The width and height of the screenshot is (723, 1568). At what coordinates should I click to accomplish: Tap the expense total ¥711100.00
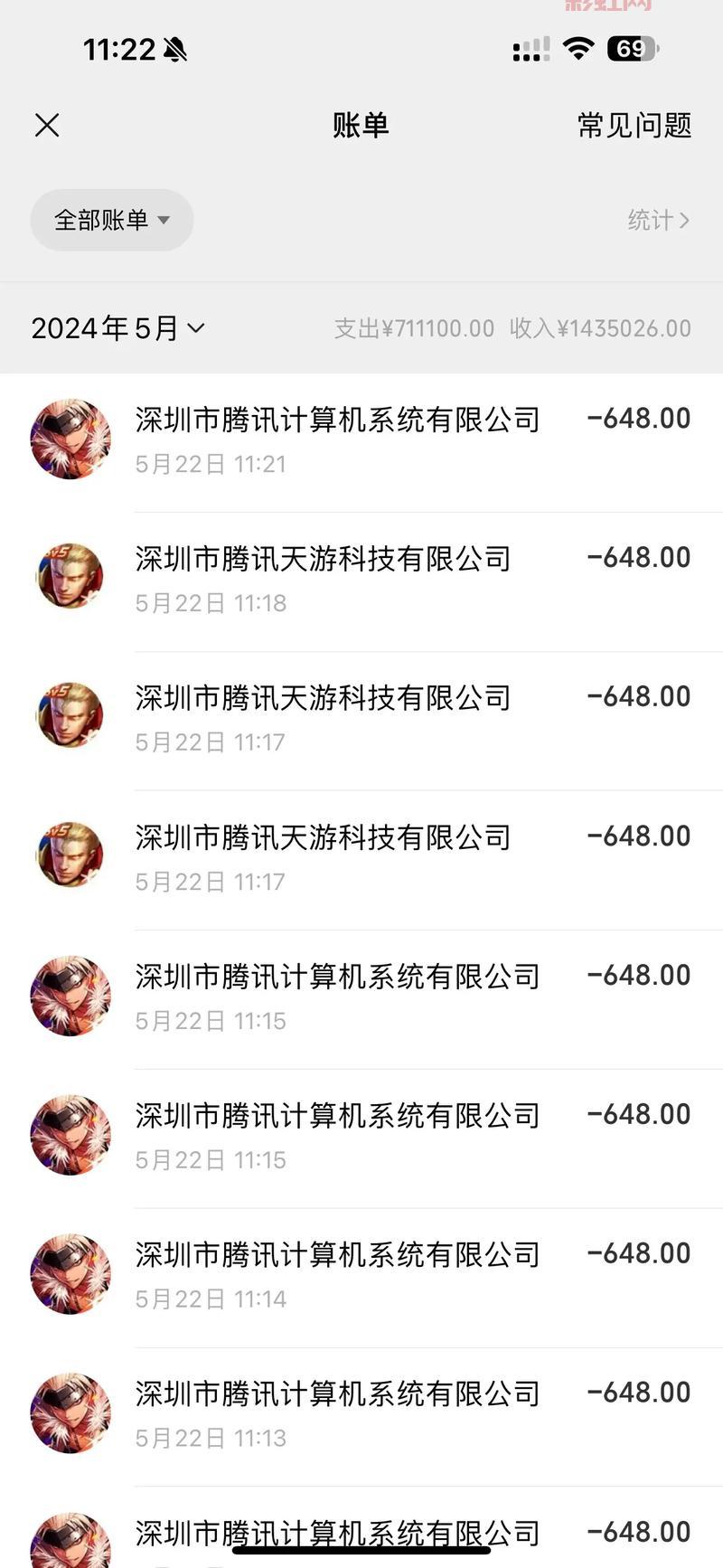pyautogui.click(x=416, y=328)
